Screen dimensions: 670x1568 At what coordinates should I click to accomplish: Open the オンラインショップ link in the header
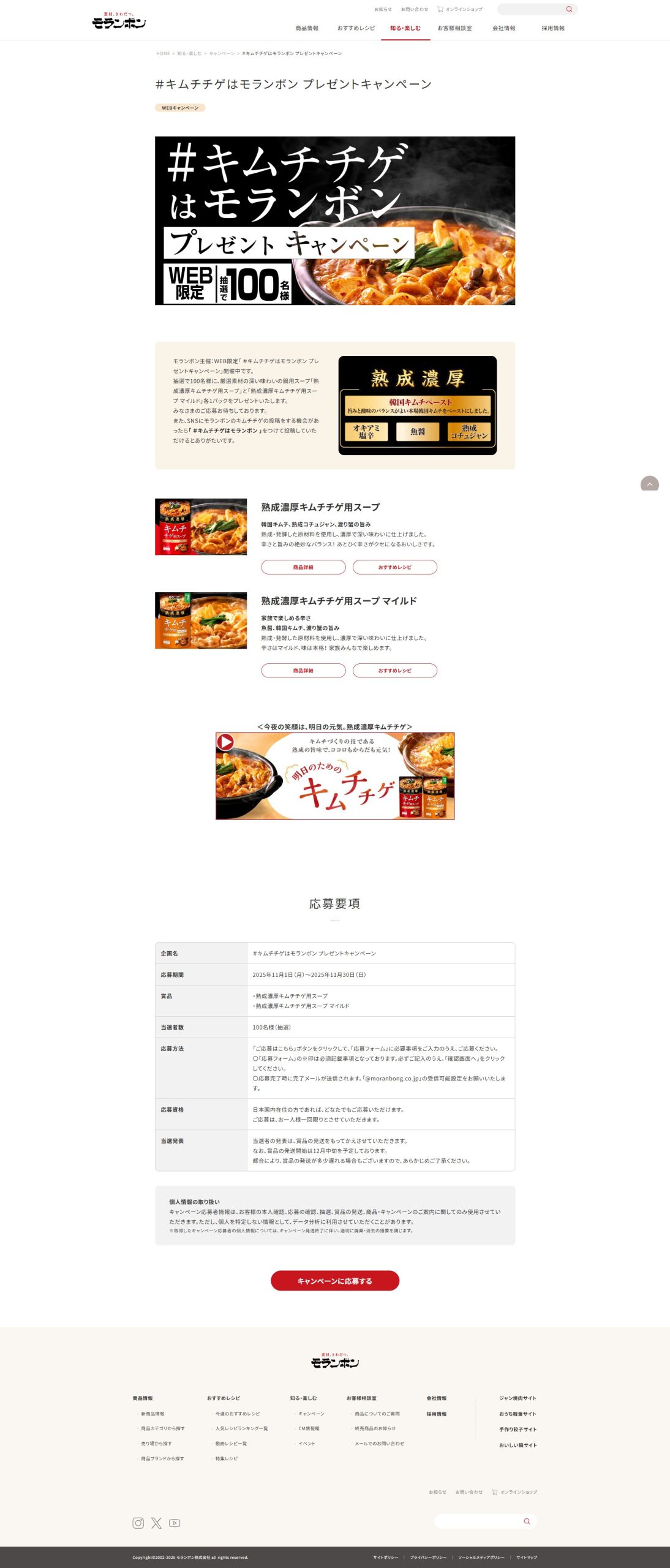(x=460, y=9)
